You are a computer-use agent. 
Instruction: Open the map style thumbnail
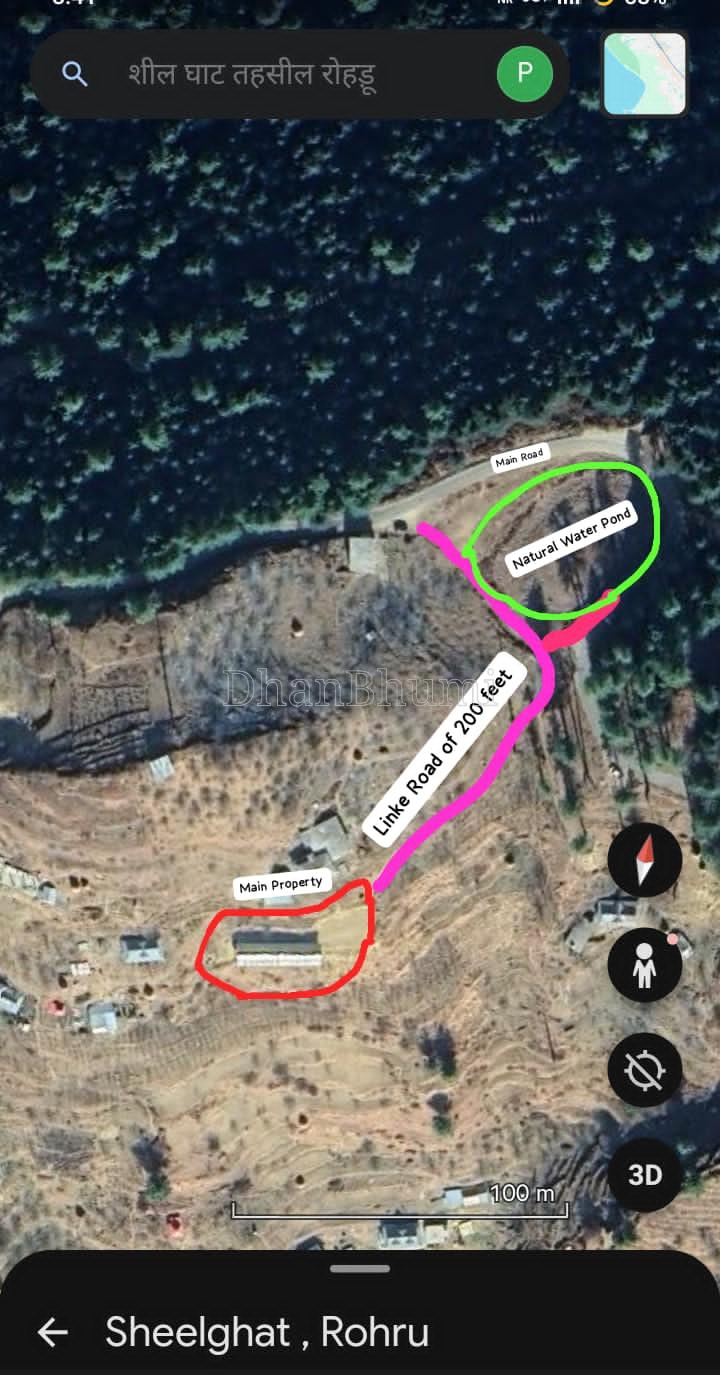click(x=645, y=73)
